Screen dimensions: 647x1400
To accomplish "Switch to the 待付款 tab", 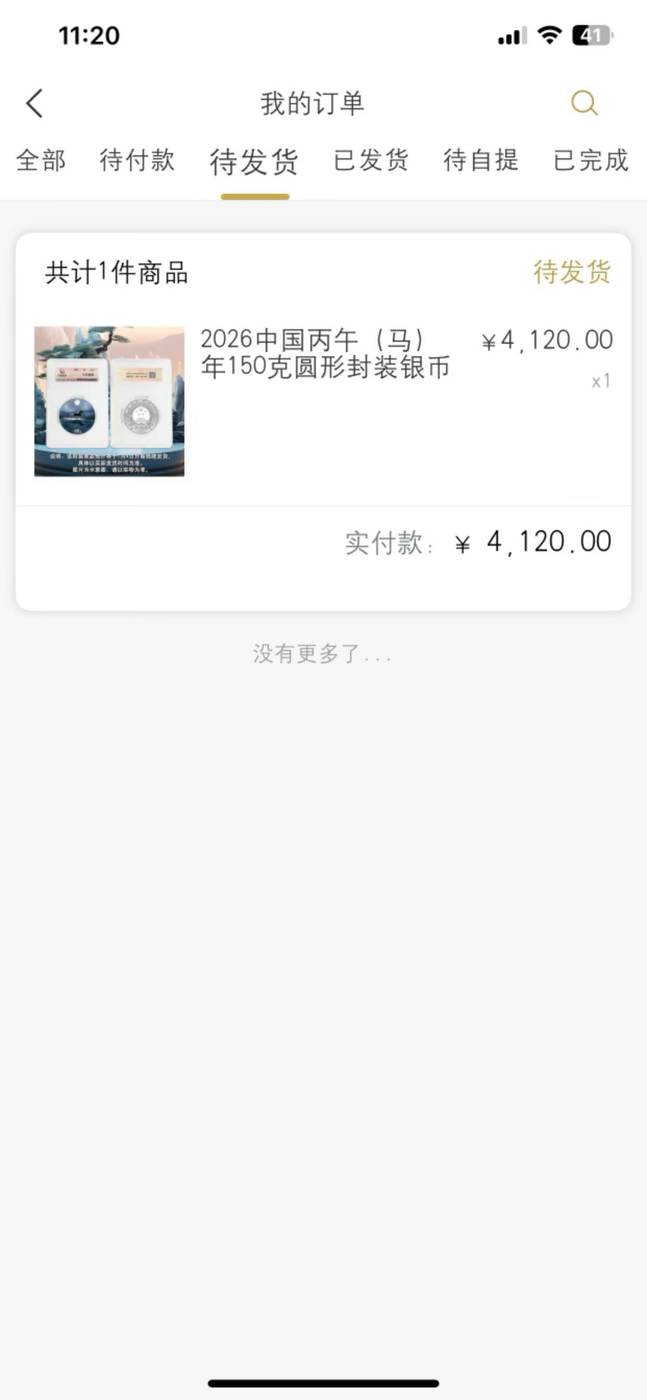I will pos(137,160).
